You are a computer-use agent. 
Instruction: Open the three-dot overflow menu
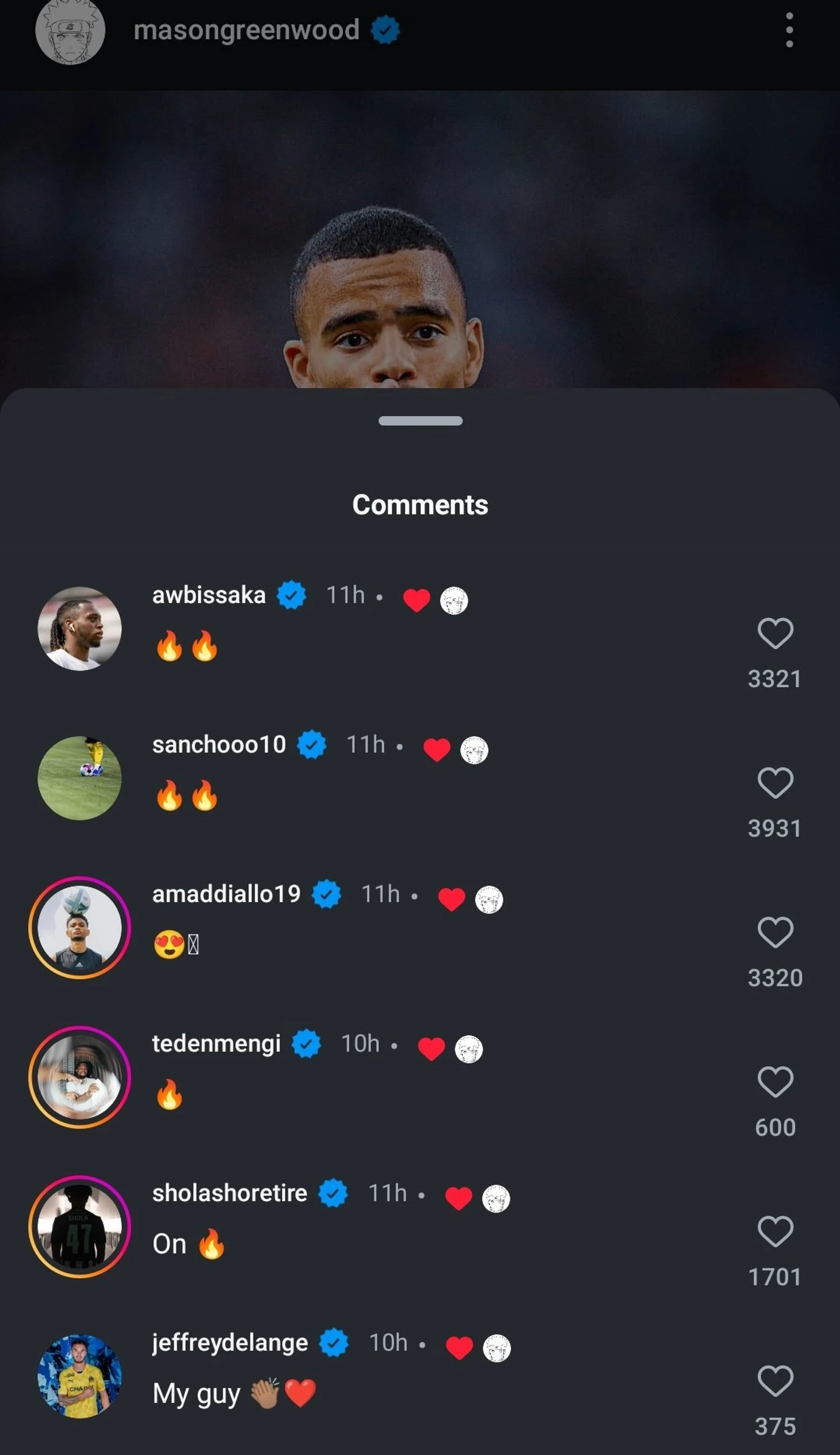789,30
